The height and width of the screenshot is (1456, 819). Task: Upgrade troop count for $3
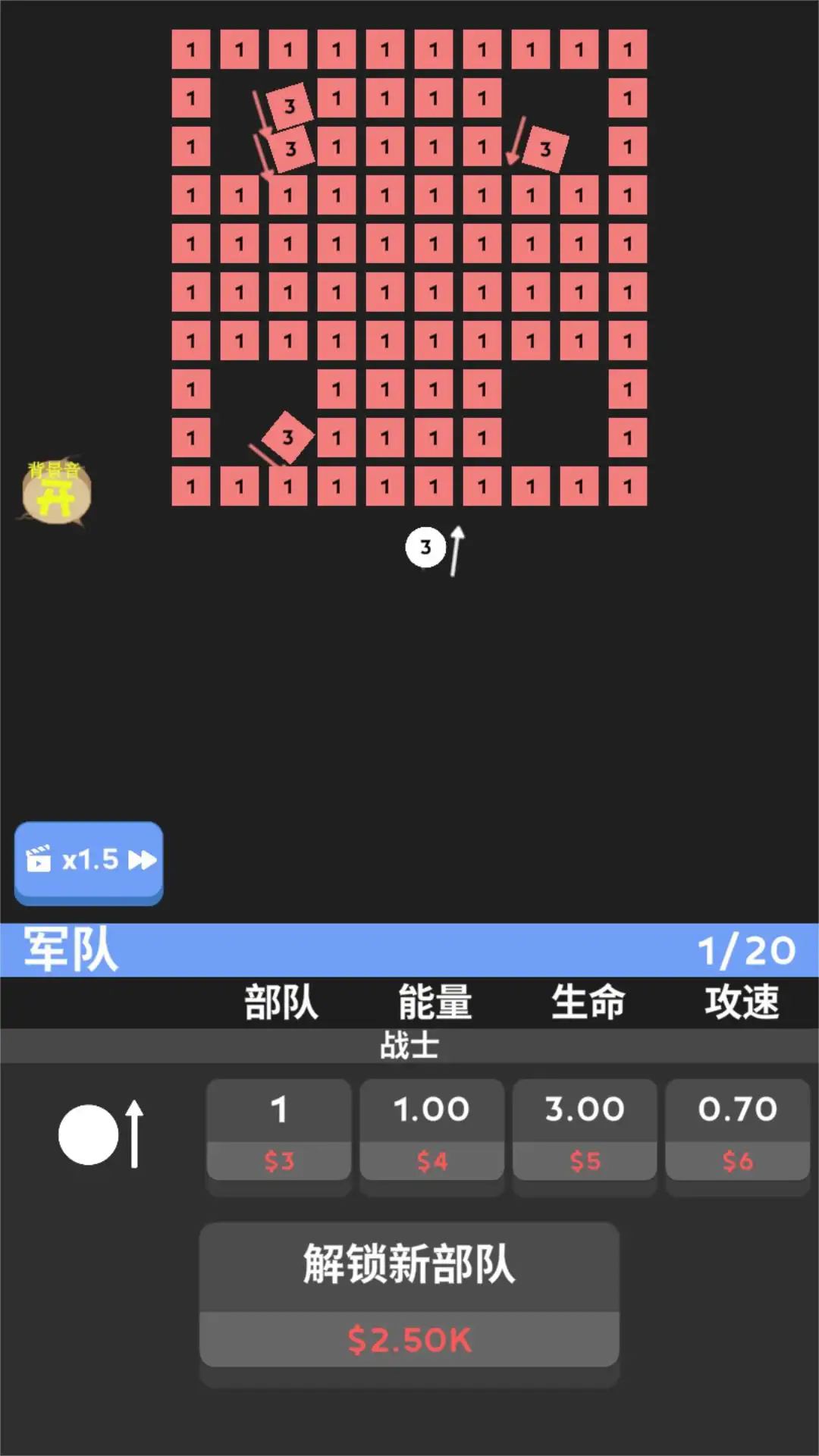(279, 1131)
